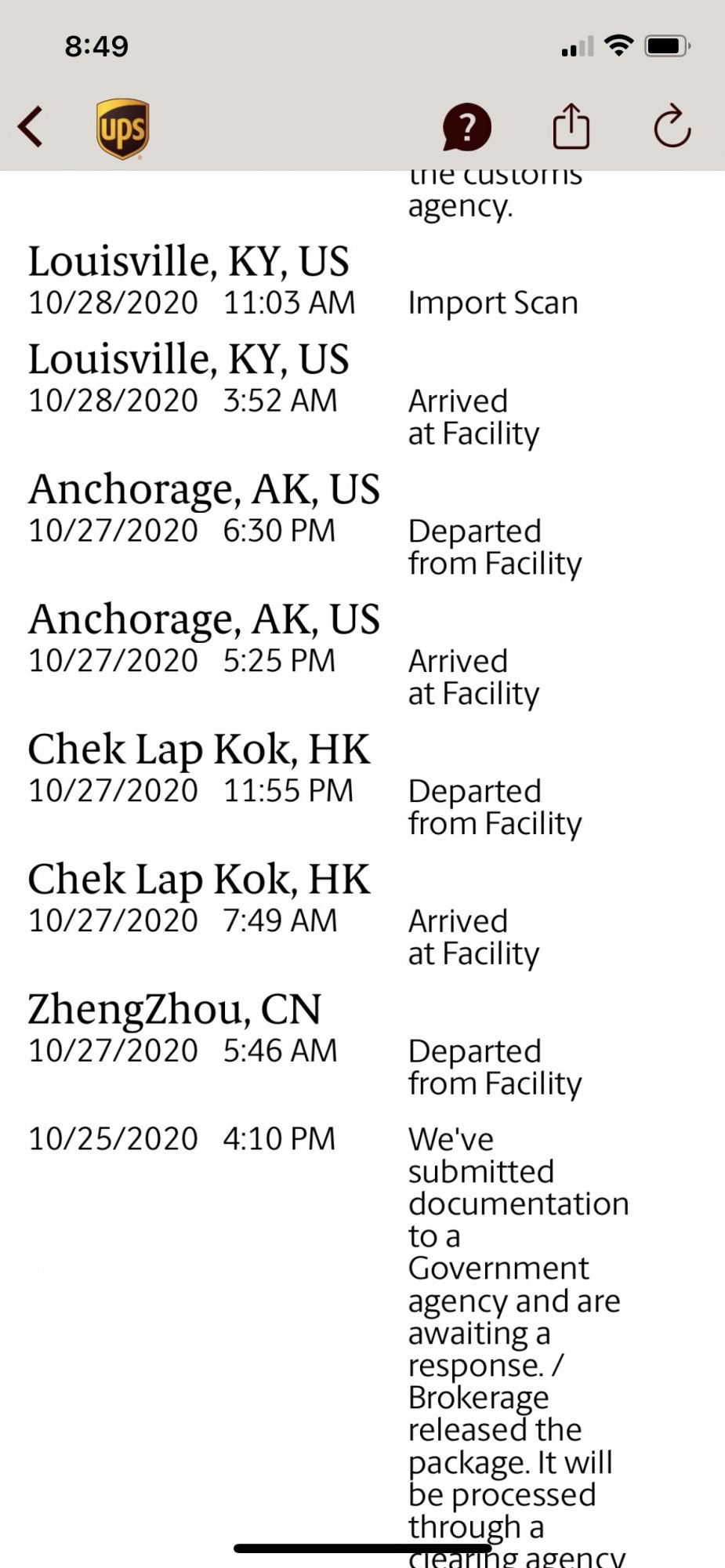Screen dimensions: 725x1568
Task: Open the help chat question icon
Action: [x=466, y=127]
